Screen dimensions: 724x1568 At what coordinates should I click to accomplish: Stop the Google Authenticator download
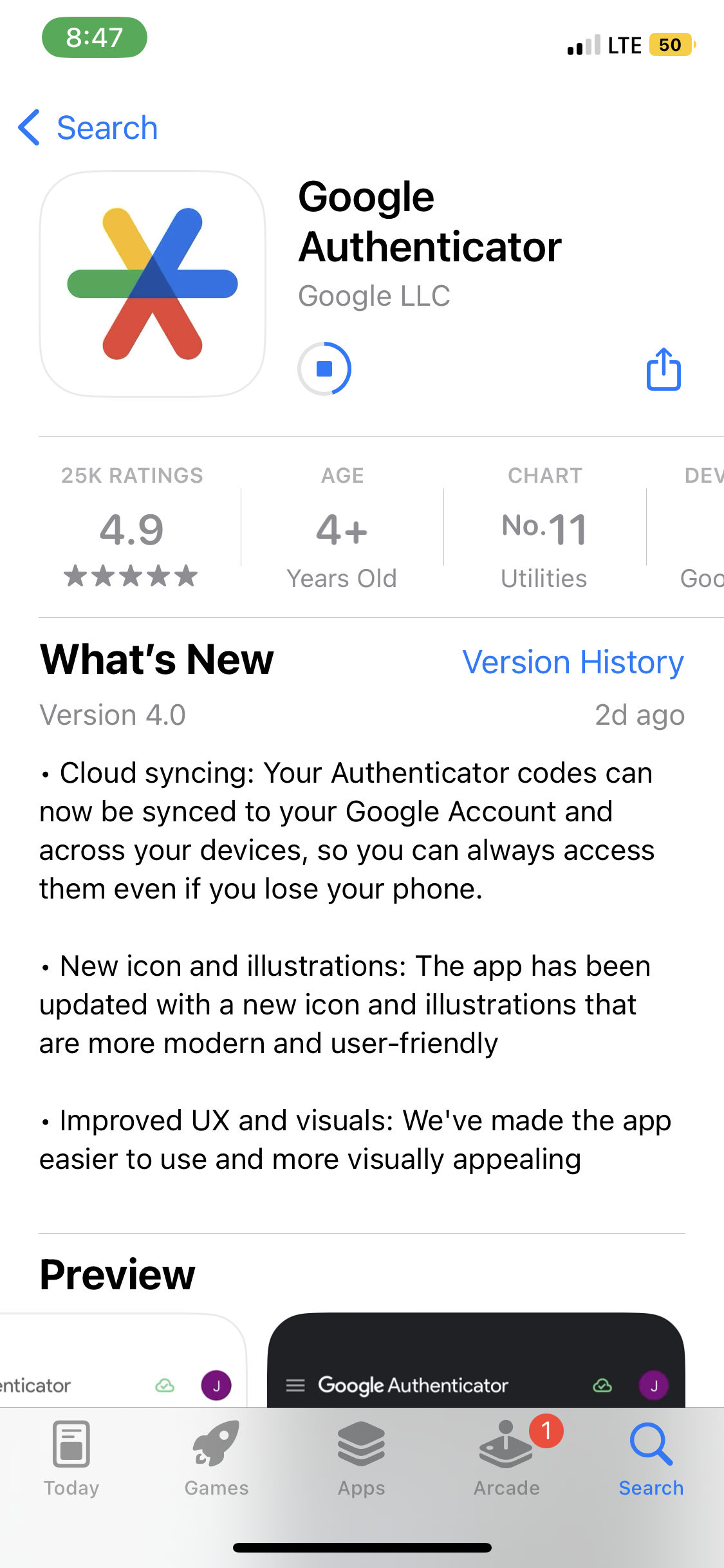click(324, 369)
